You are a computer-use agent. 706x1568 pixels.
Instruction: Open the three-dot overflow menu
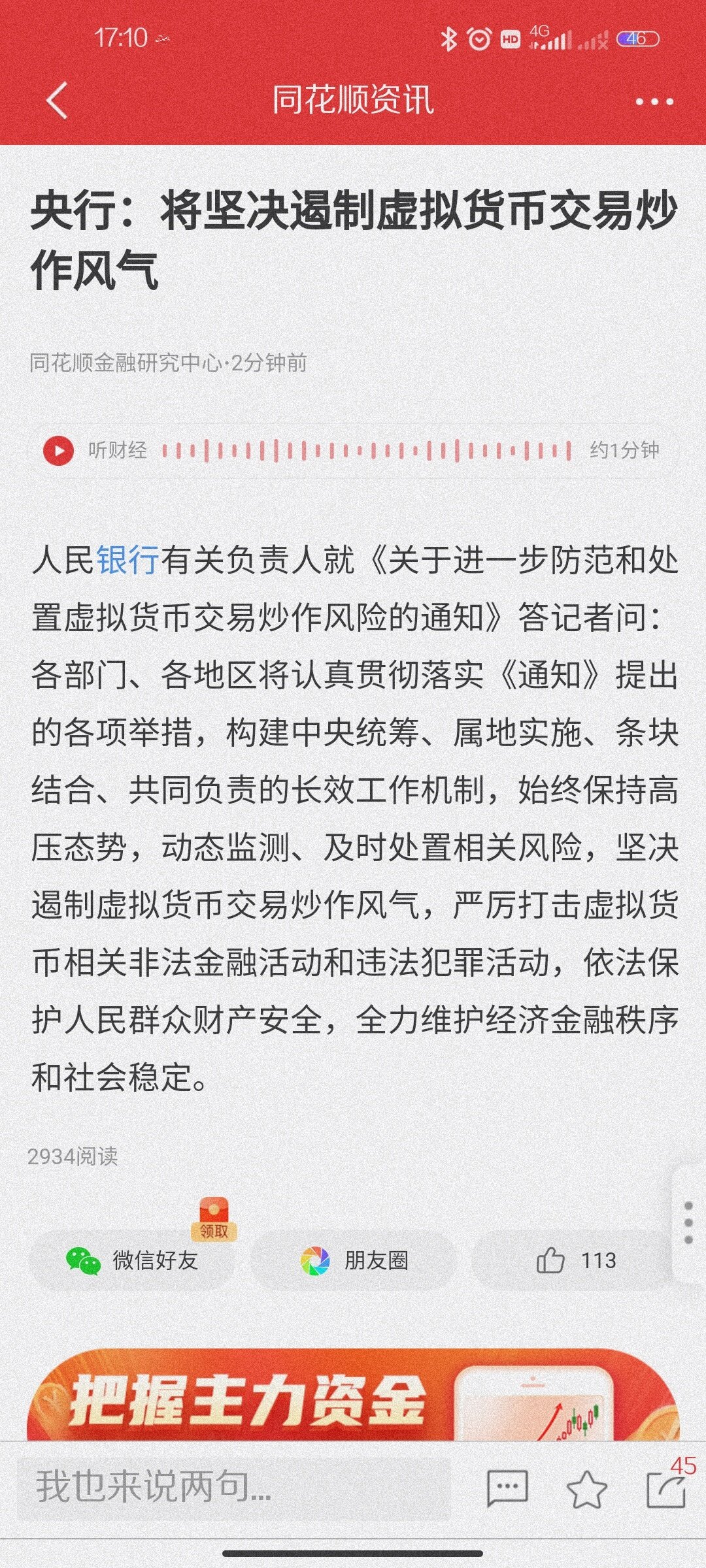coord(654,101)
